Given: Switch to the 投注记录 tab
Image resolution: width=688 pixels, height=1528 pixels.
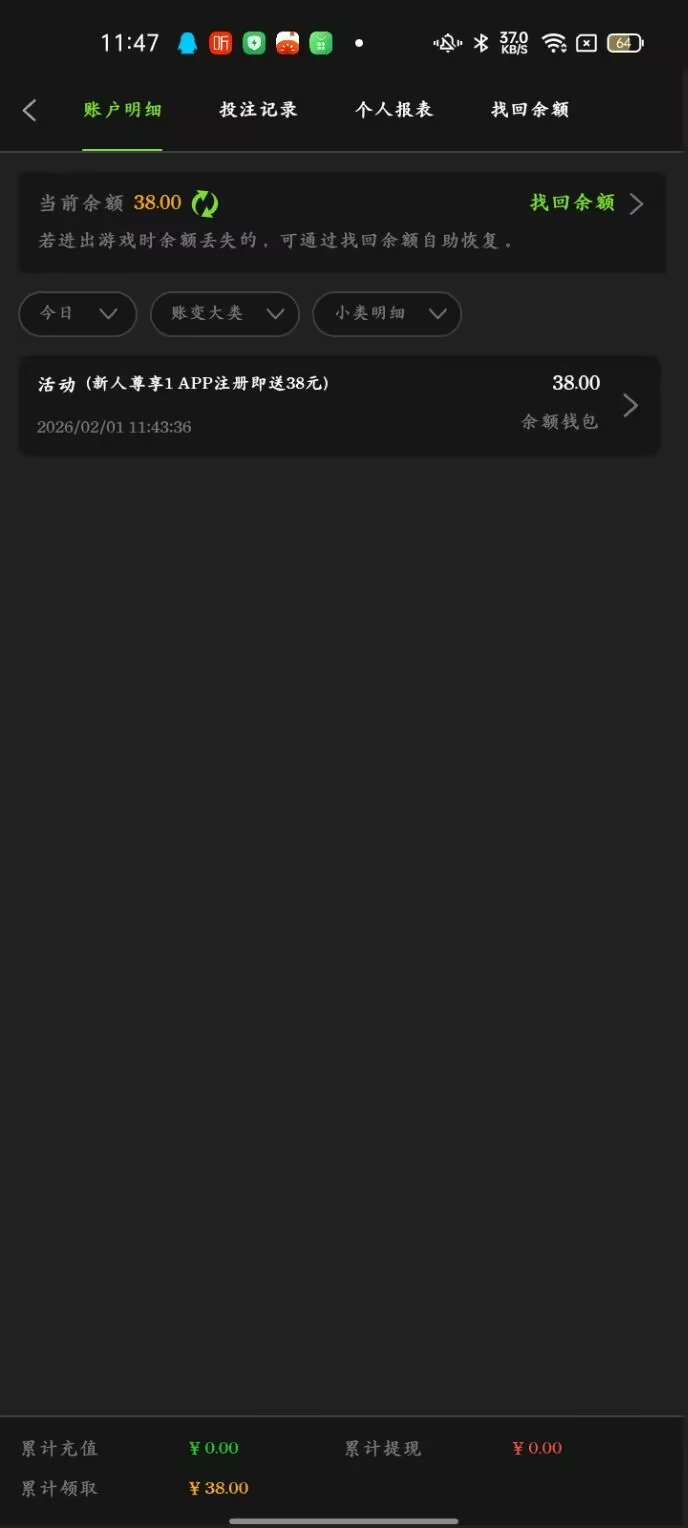Looking at the screenshot, I should (x=258, y=110).
